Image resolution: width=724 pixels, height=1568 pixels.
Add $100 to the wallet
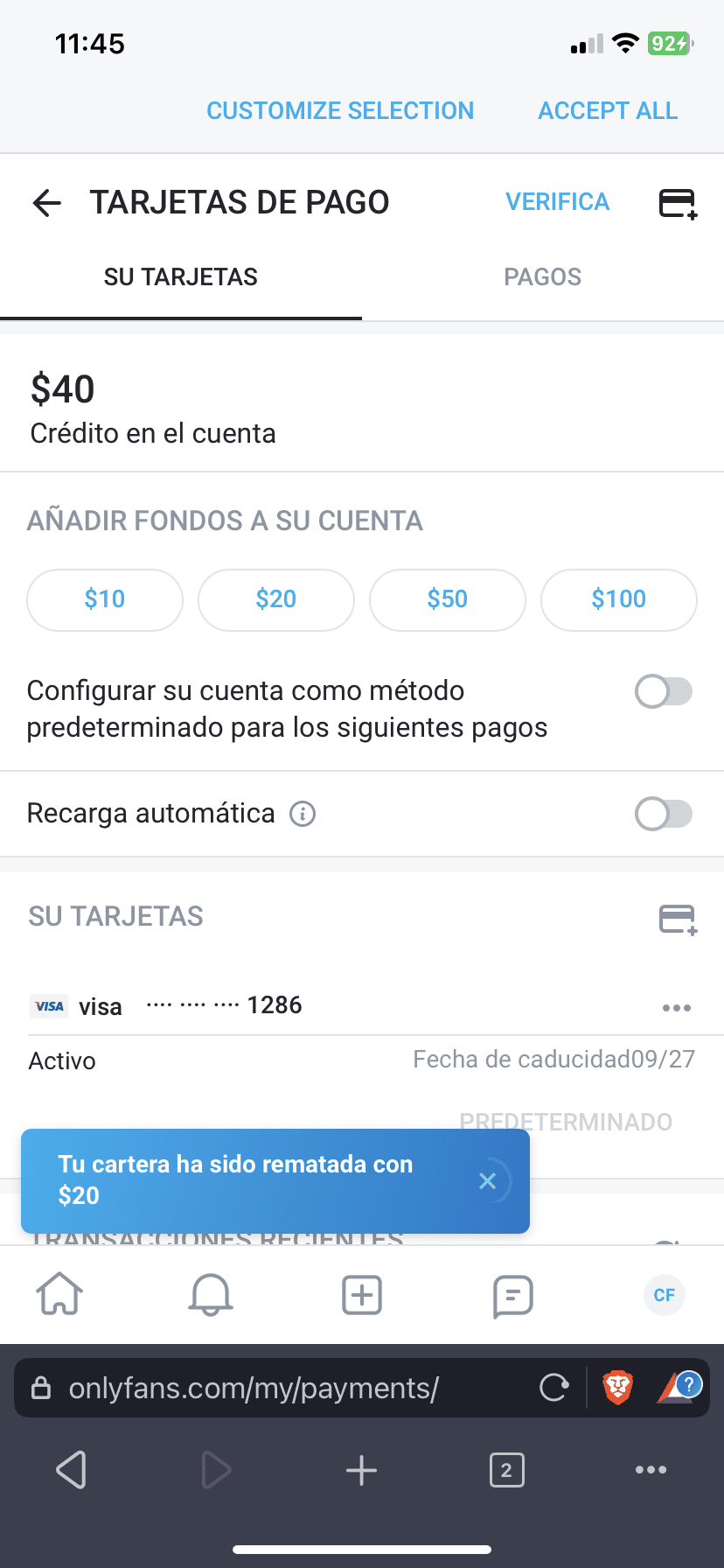[619, 599]
